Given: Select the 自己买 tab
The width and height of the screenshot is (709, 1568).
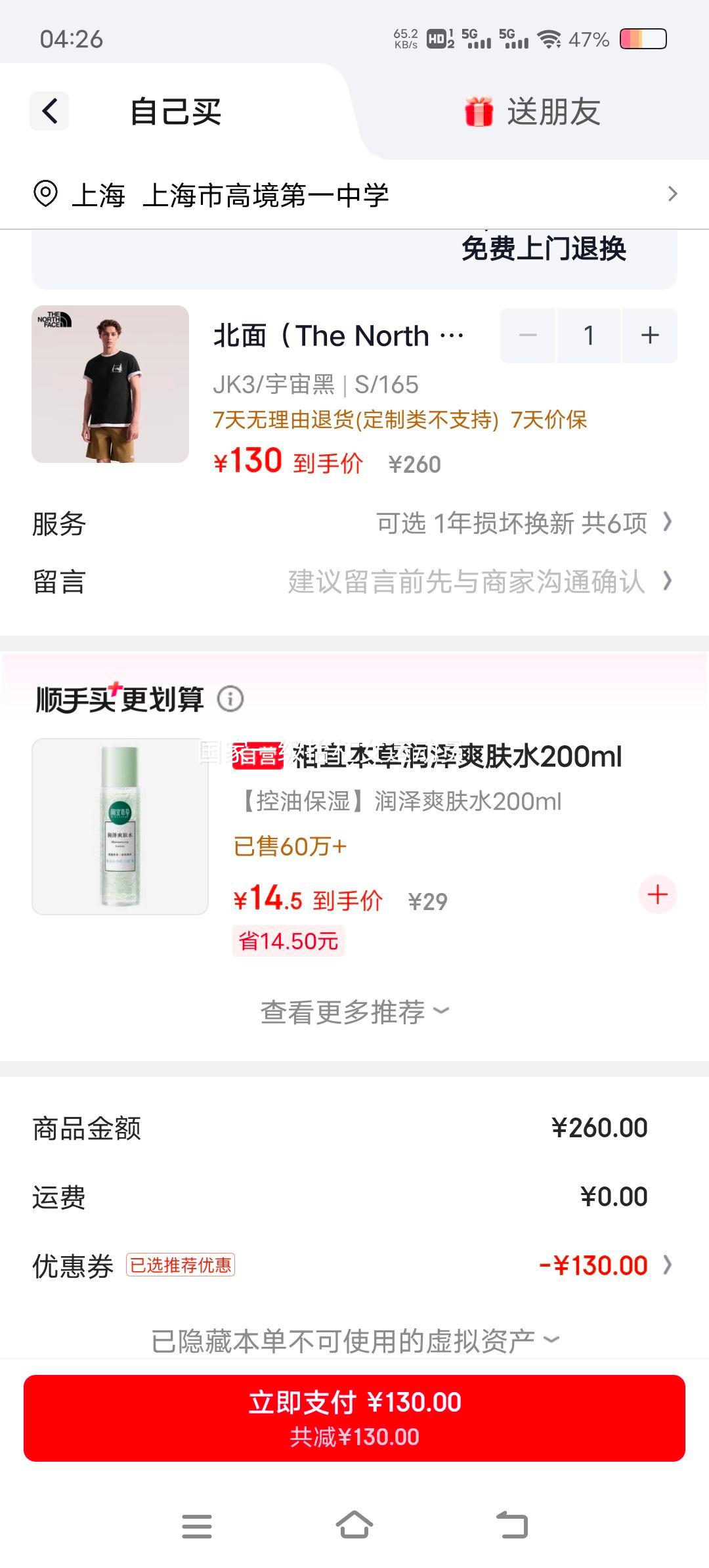Looking at the screenshot, I should click(176, 111).
